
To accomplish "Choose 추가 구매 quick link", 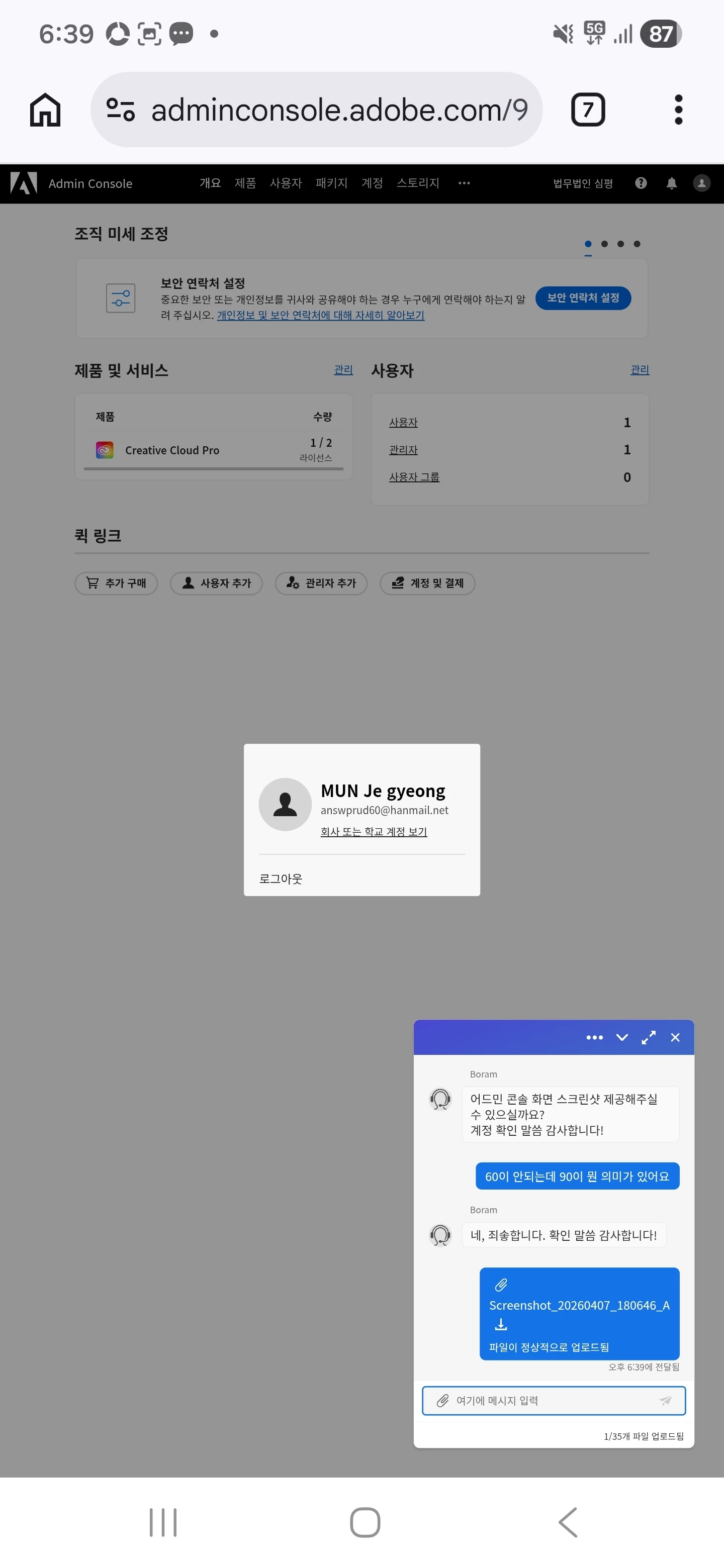I will coord(116,583).
